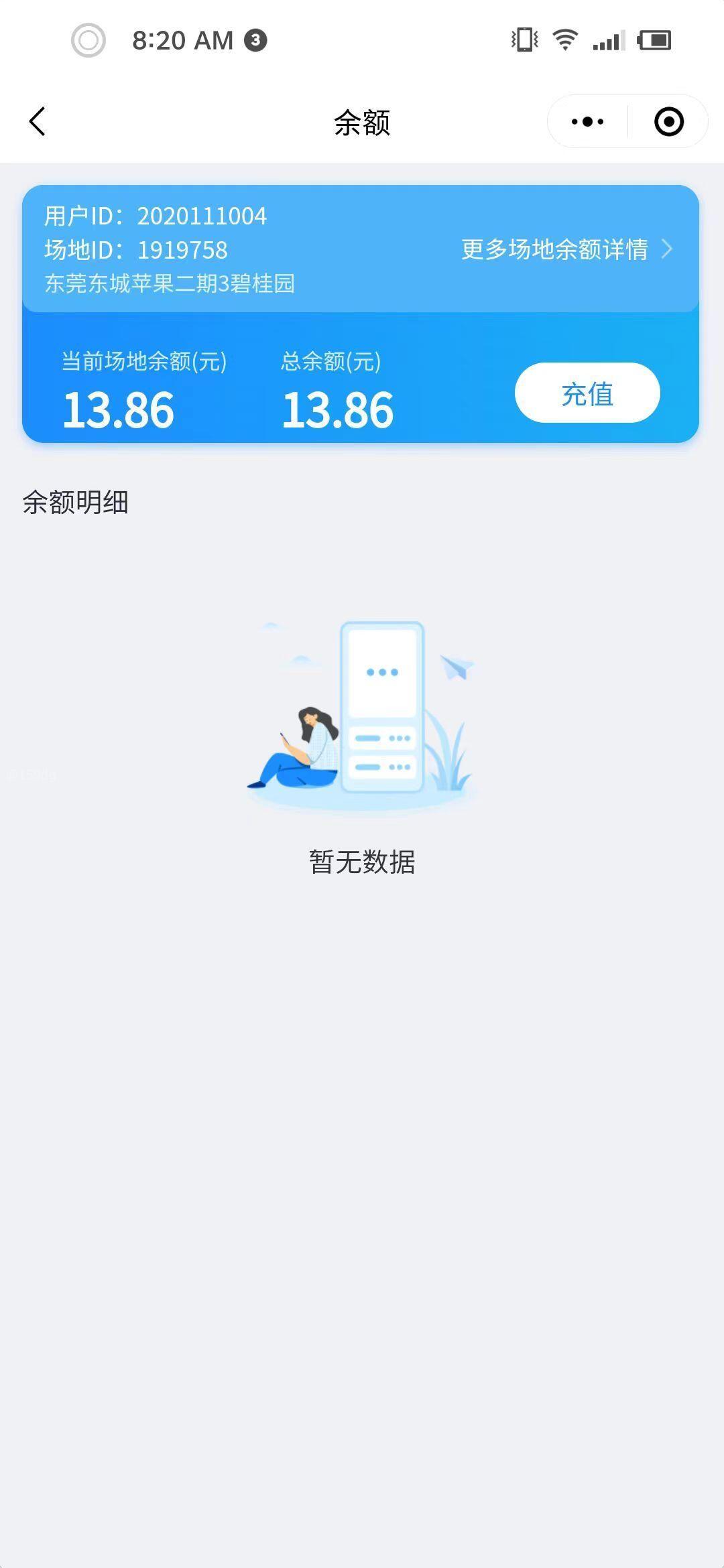This screenshot has height=1568, width=724.
Task: Open 更多场地余额详情 link
Action: coord(566,249)
